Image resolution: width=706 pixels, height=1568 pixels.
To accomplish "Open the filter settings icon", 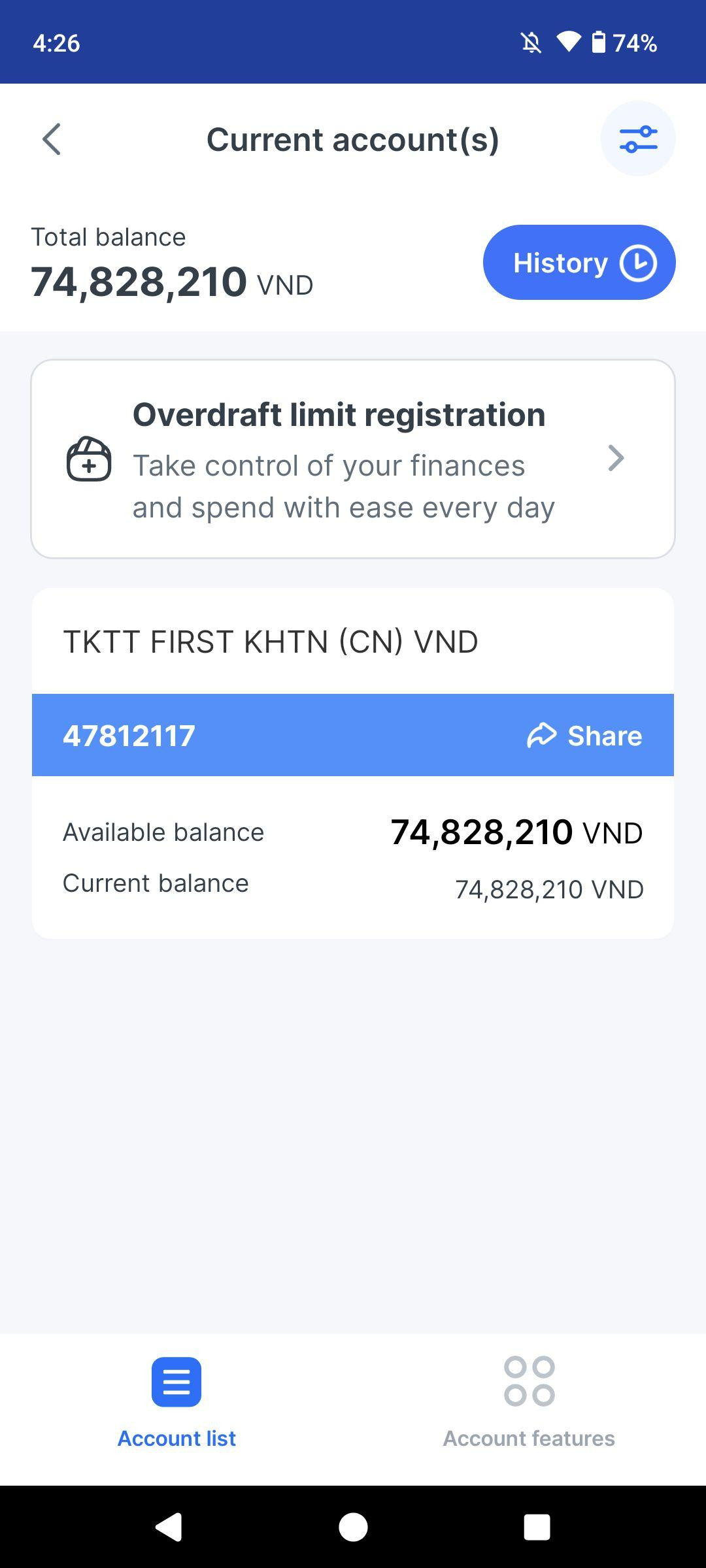I will pos(638,139).
